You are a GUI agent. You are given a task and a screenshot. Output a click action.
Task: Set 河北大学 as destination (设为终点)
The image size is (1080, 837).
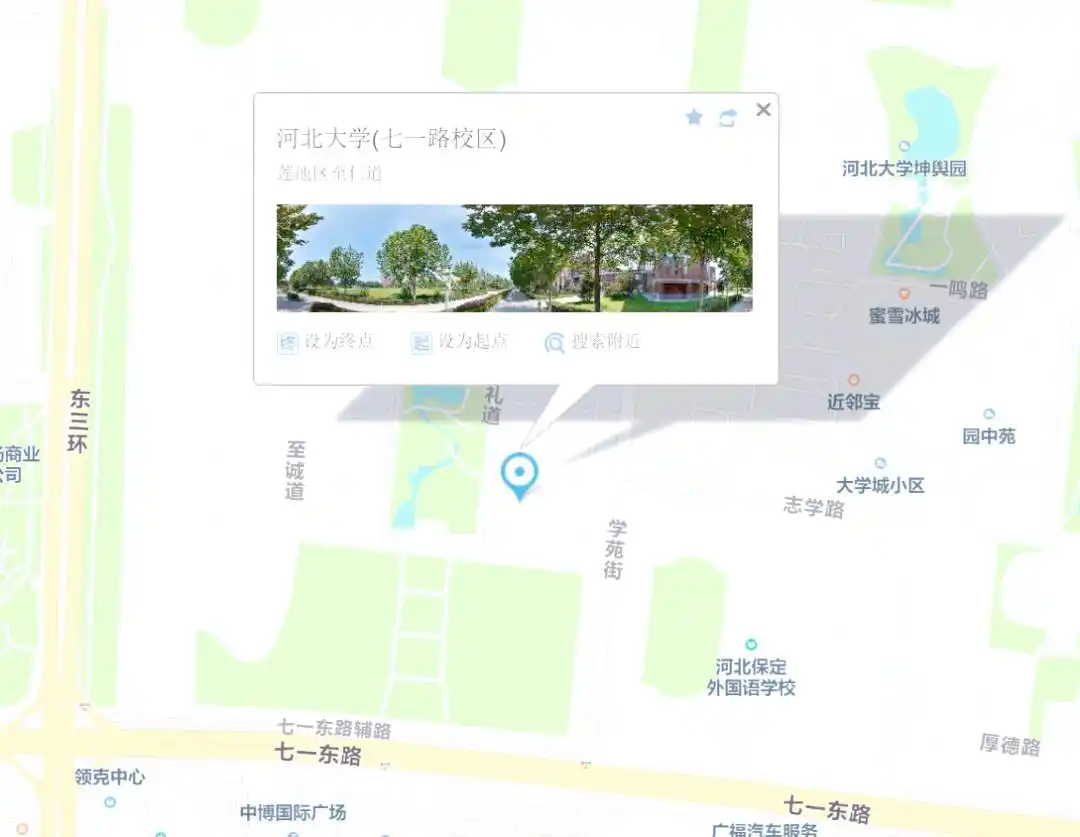pos(326,342)
